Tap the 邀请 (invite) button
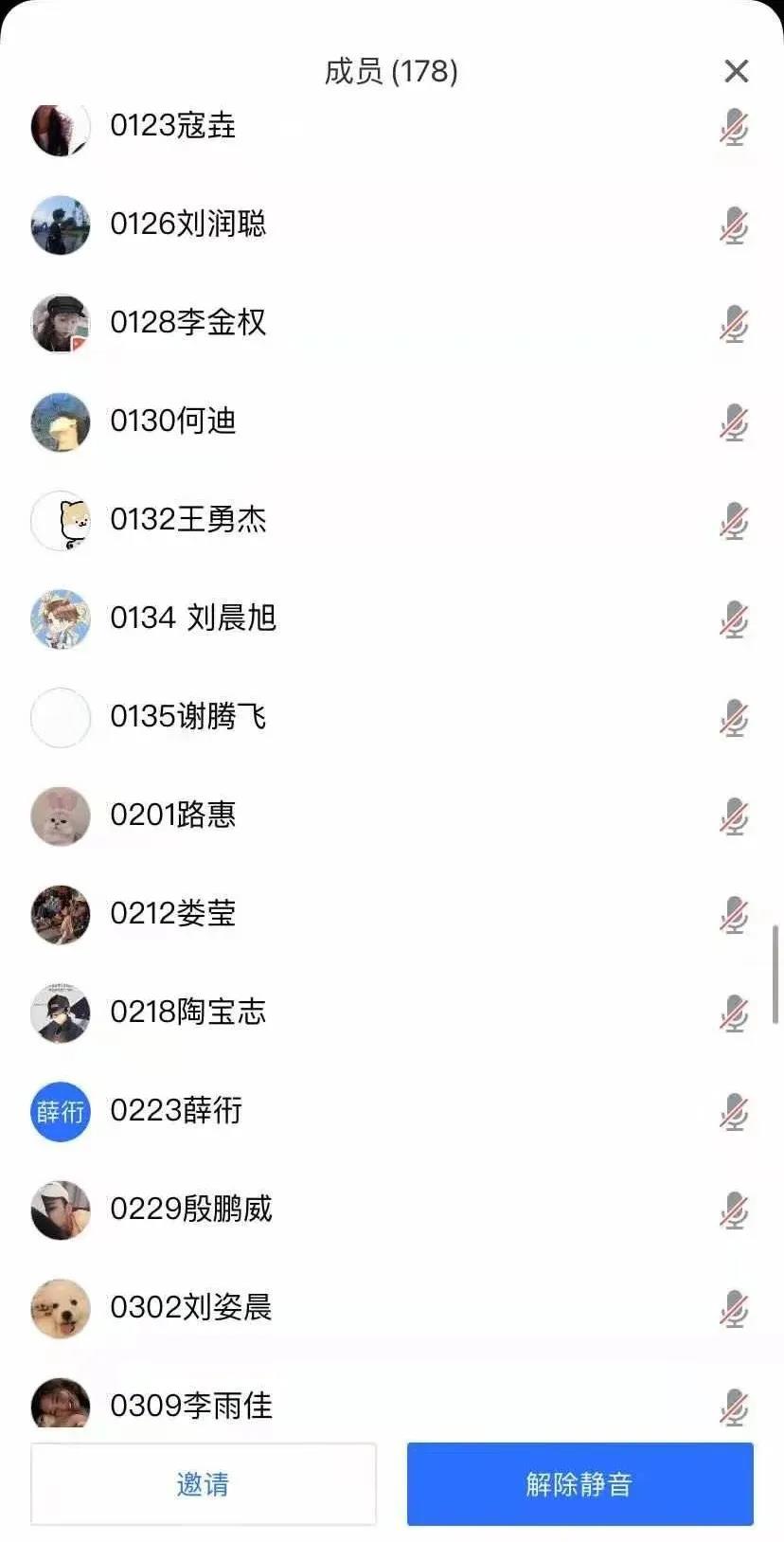Image resolution: width=784 pixels, height=1542 pixels. 203,1483
